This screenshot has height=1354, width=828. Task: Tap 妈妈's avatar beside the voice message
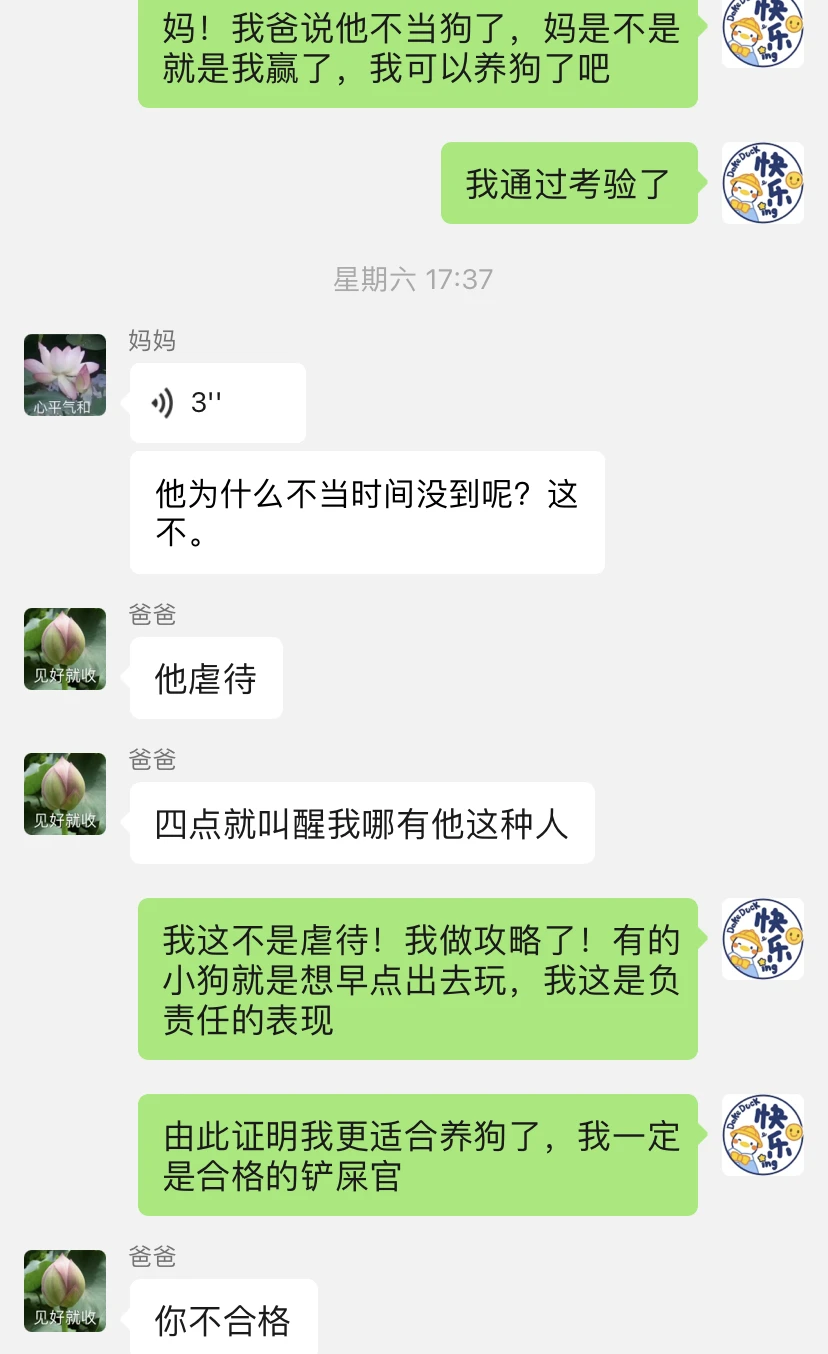coord(64,375)
